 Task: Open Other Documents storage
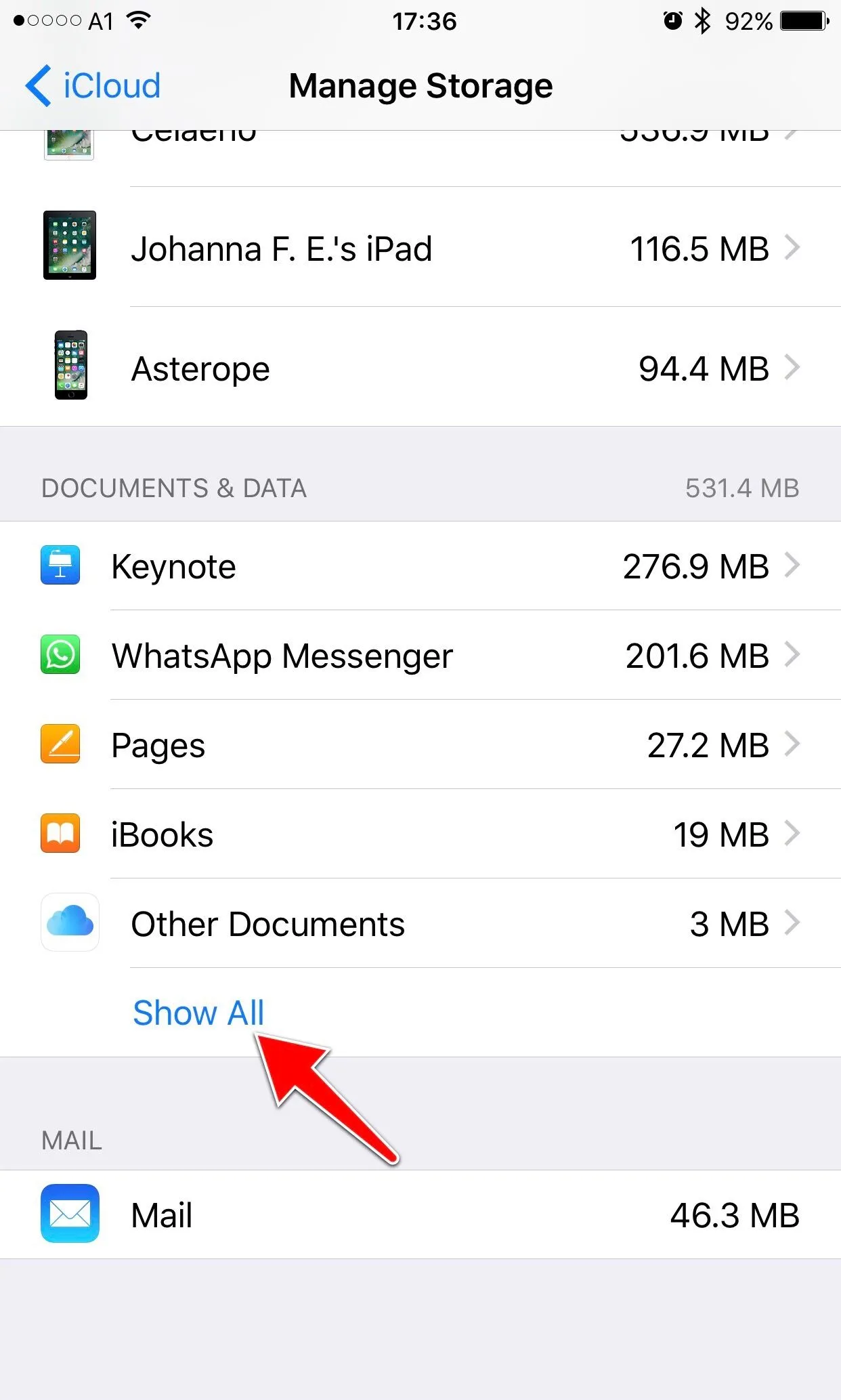pos(420,924)
